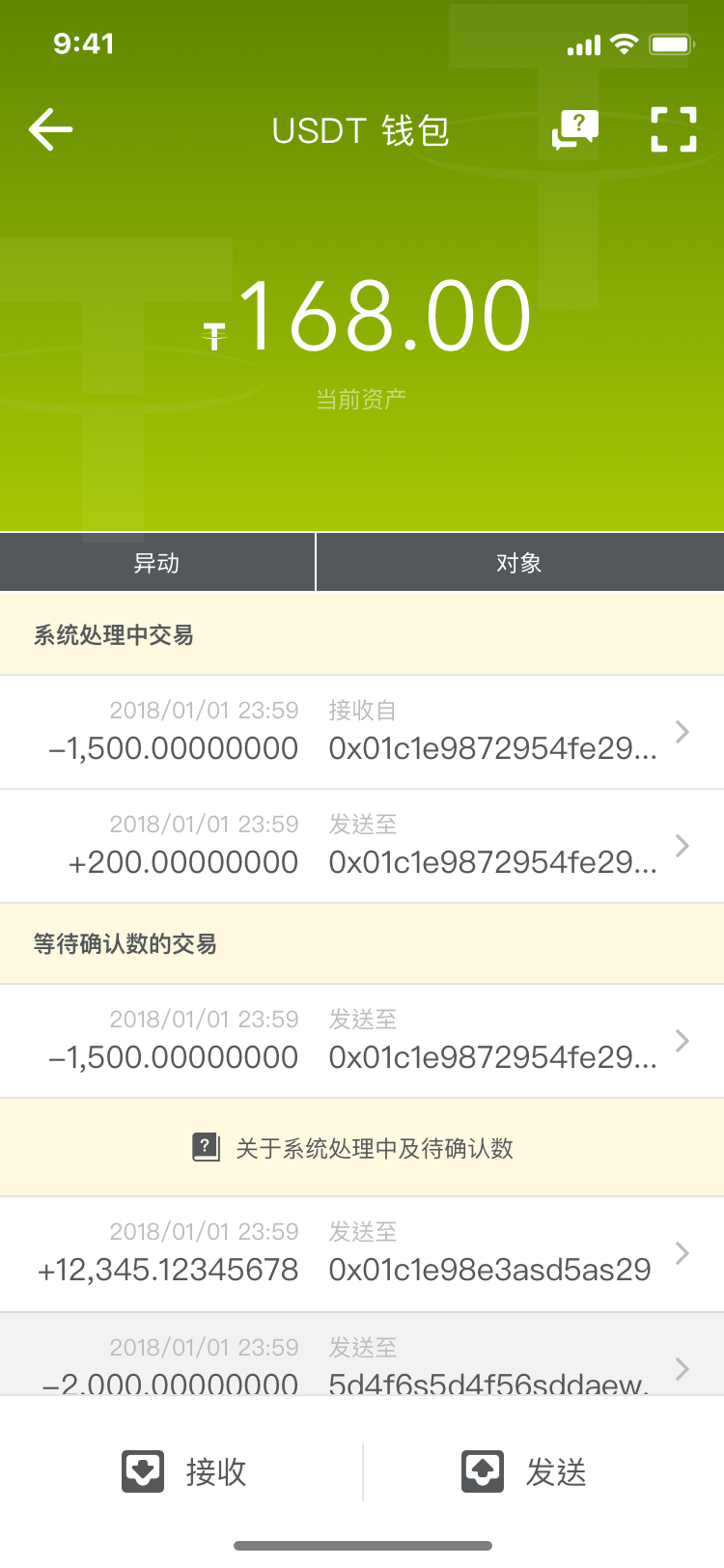Open the QR scan icon
724x1568 pixels.
tap(674, 129)
